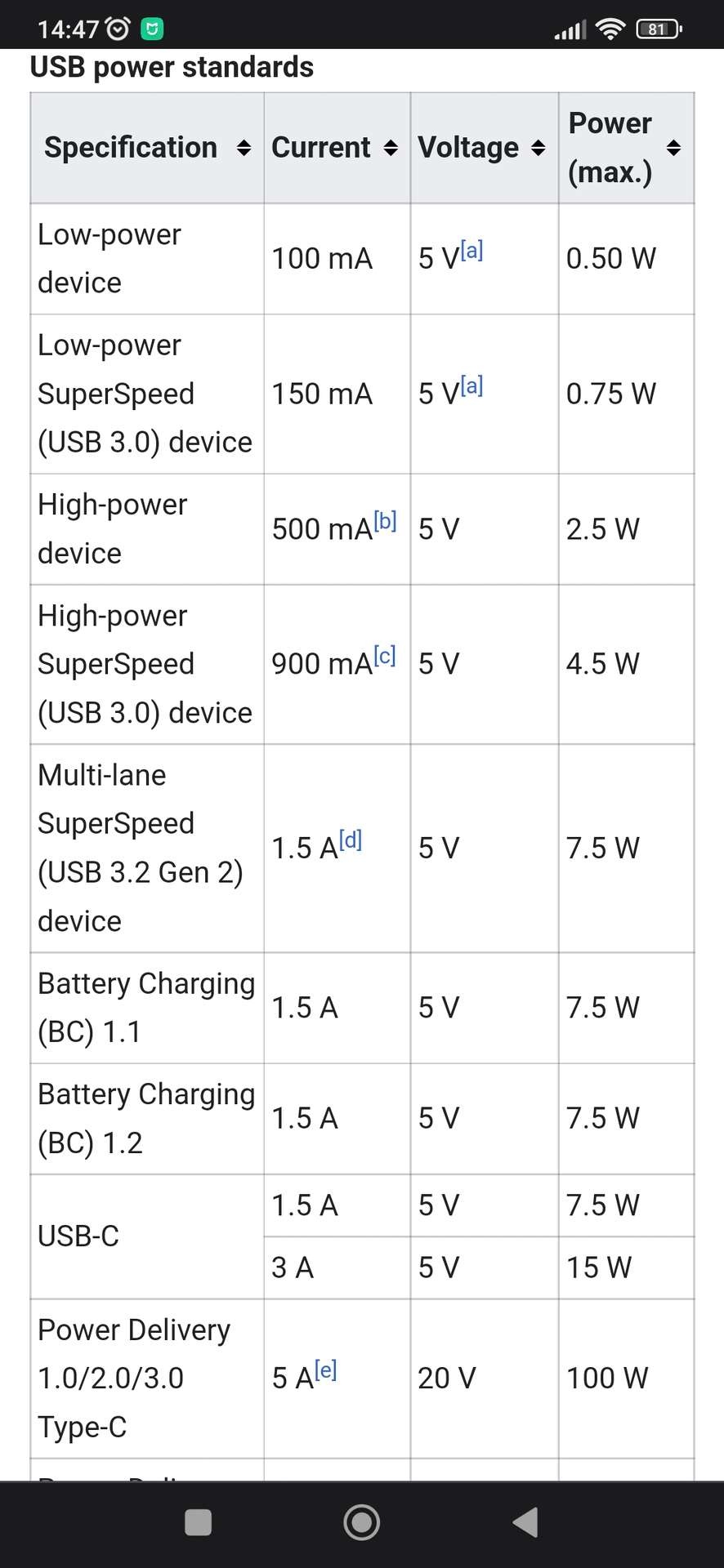Open footnote [b] next to 500 mA
Screen dimensions: 724x1568
(x=386, y=520)
